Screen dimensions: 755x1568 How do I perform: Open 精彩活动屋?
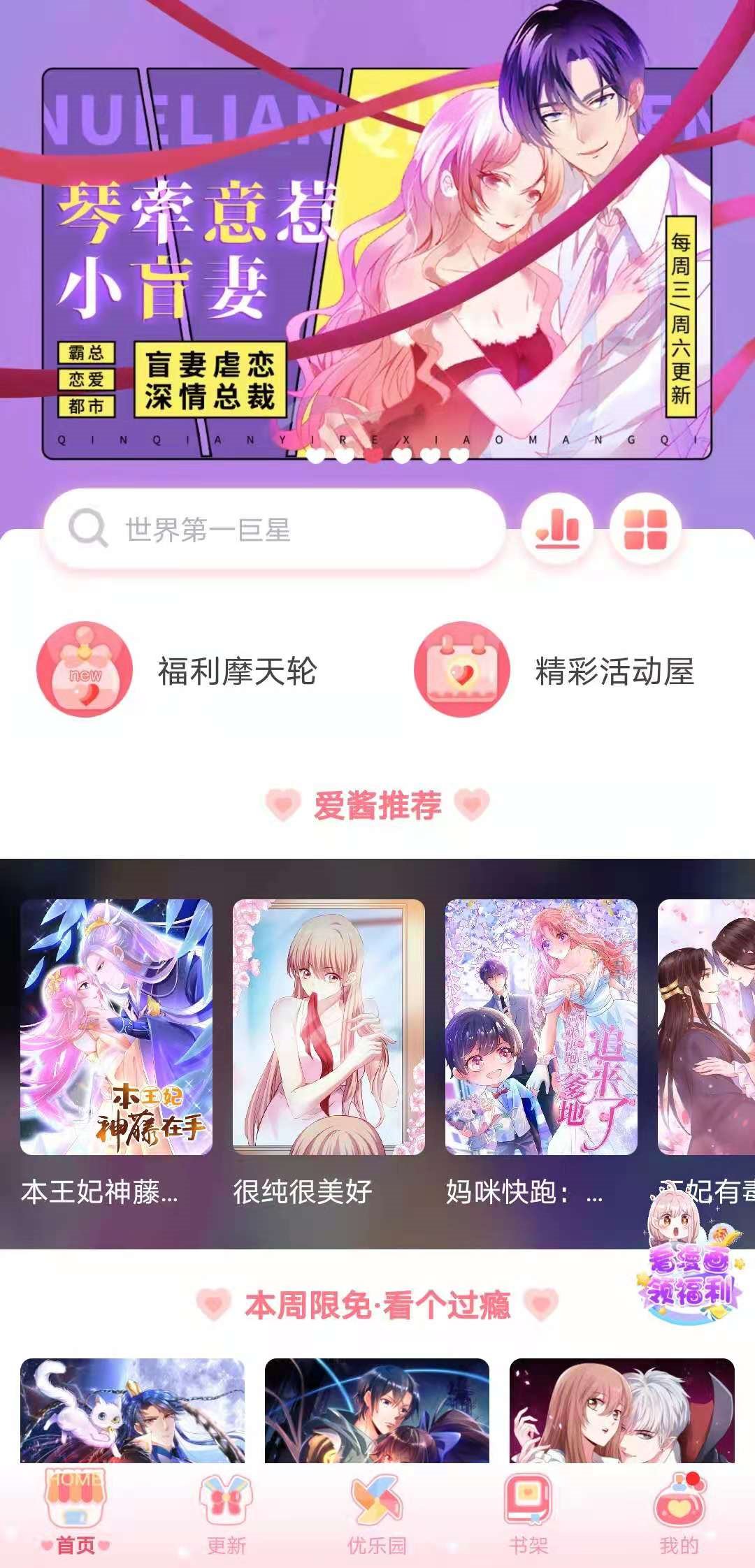(x=554, y=671)
